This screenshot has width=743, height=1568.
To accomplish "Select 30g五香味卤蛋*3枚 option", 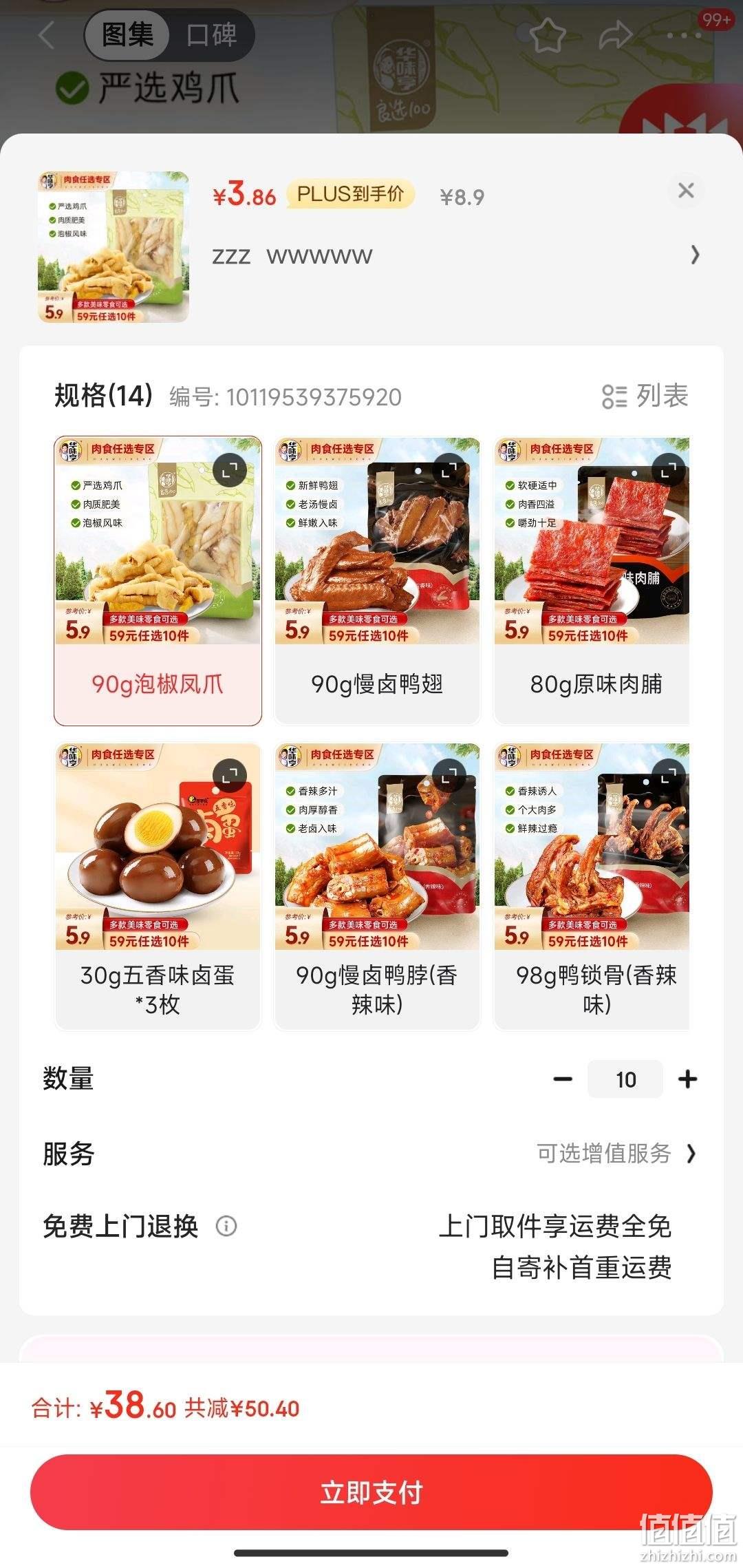I will (x=158, y=887).
